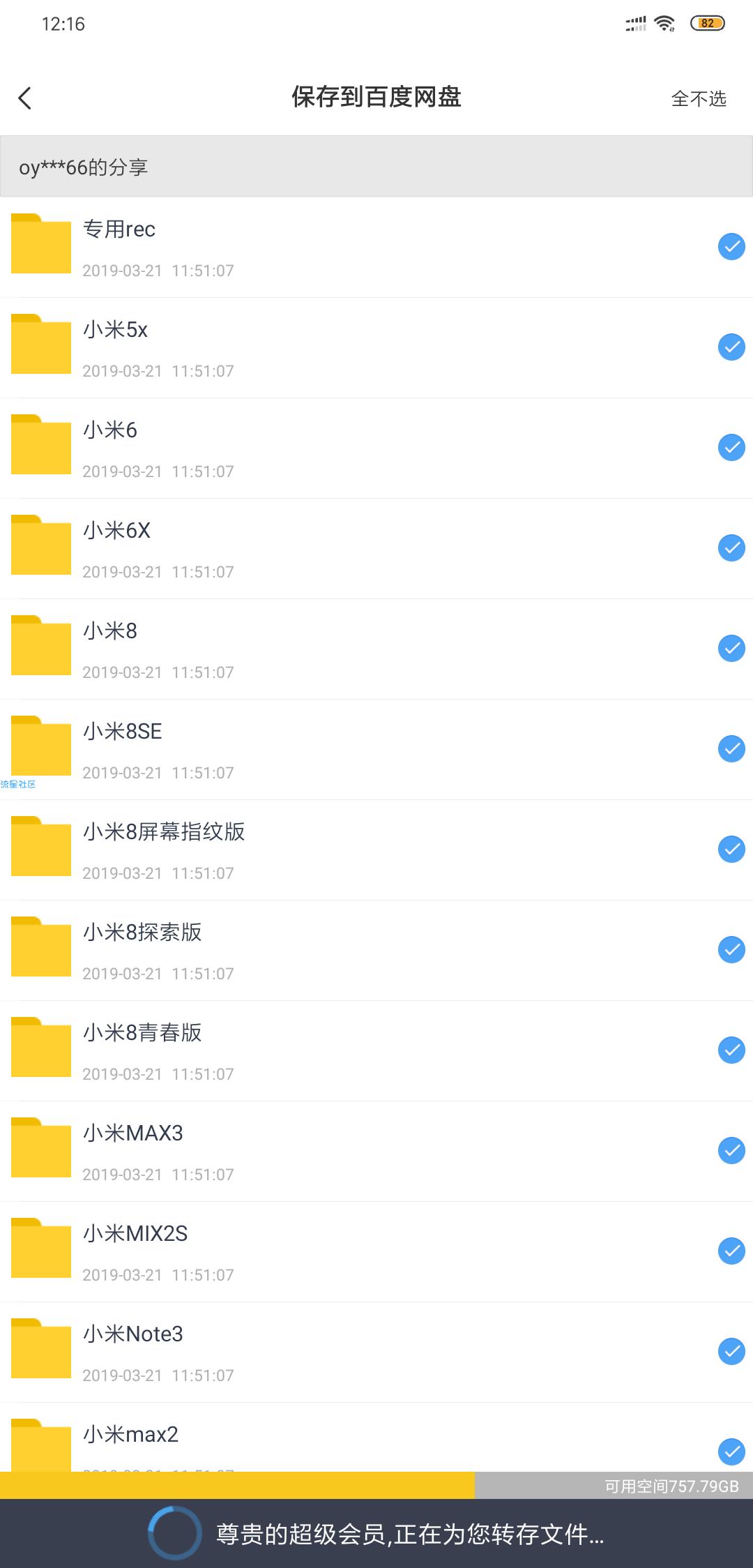Viewport: 753px width, 1568px height.
Task: Open the 小米MAX3 folder
Action: pos(376,1151)
